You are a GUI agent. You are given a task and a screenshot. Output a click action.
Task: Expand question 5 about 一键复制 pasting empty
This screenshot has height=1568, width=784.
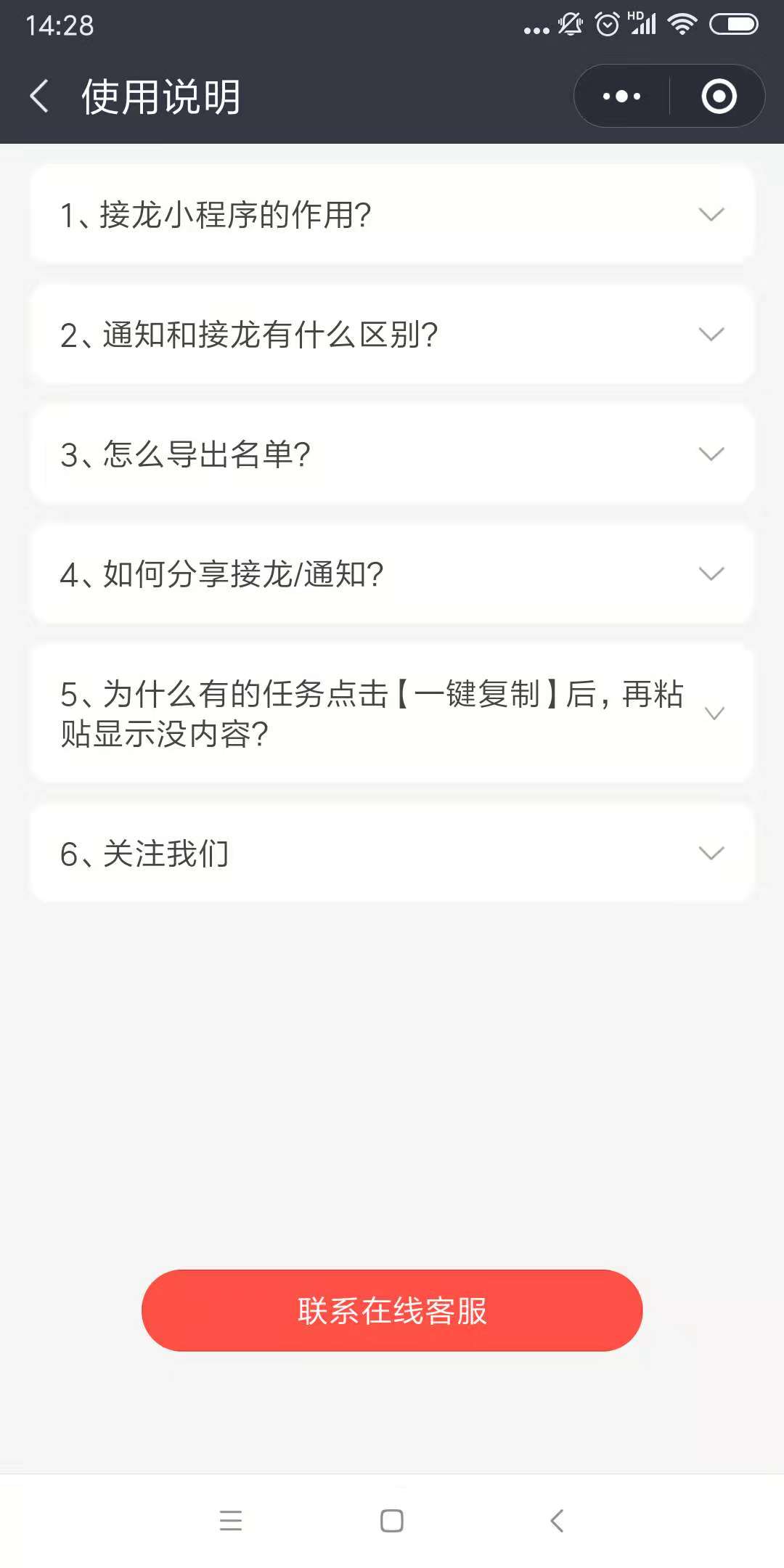pos(392,714)
